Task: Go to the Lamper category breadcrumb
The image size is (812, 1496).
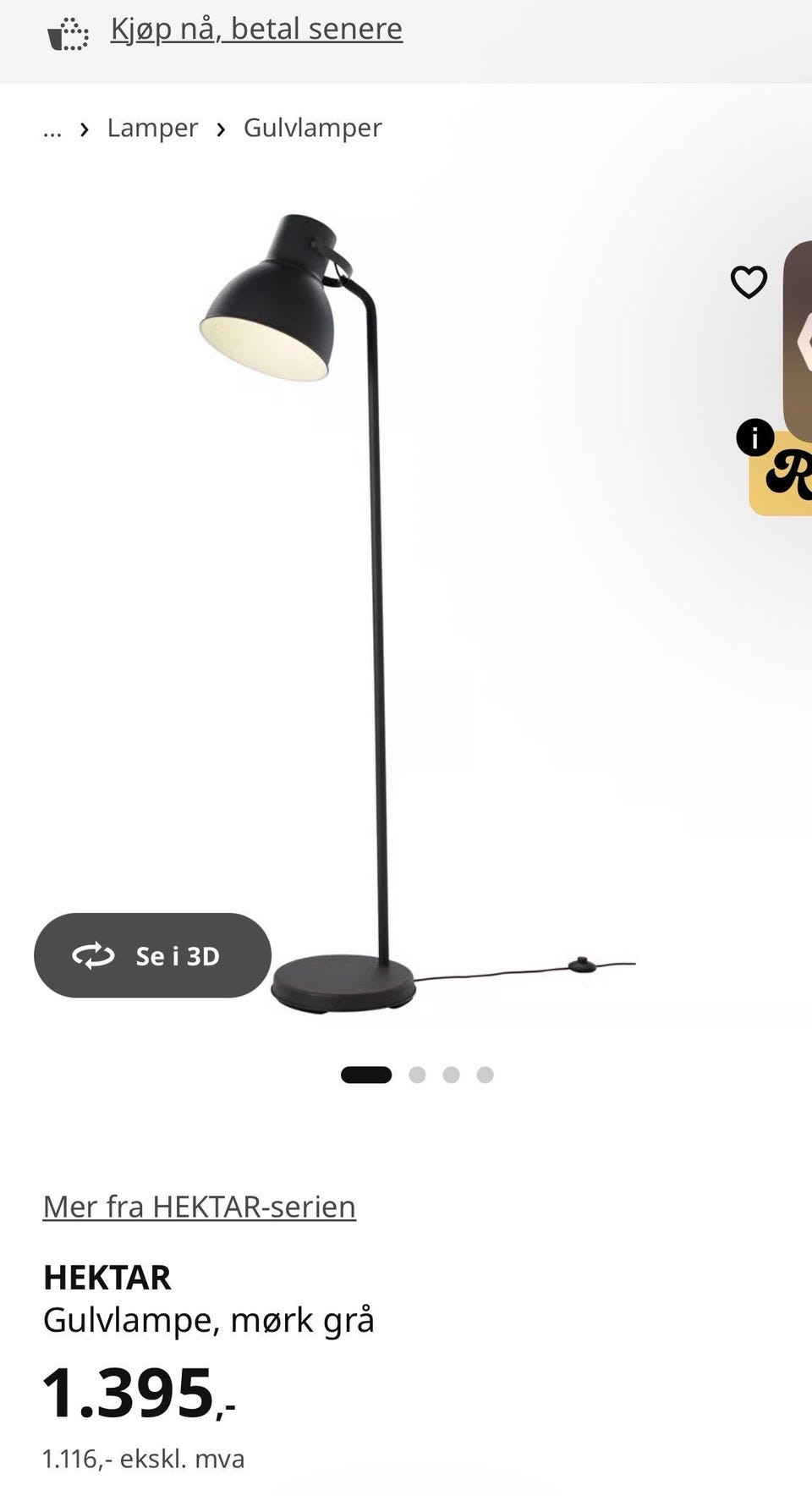Action: coord(152,128)
